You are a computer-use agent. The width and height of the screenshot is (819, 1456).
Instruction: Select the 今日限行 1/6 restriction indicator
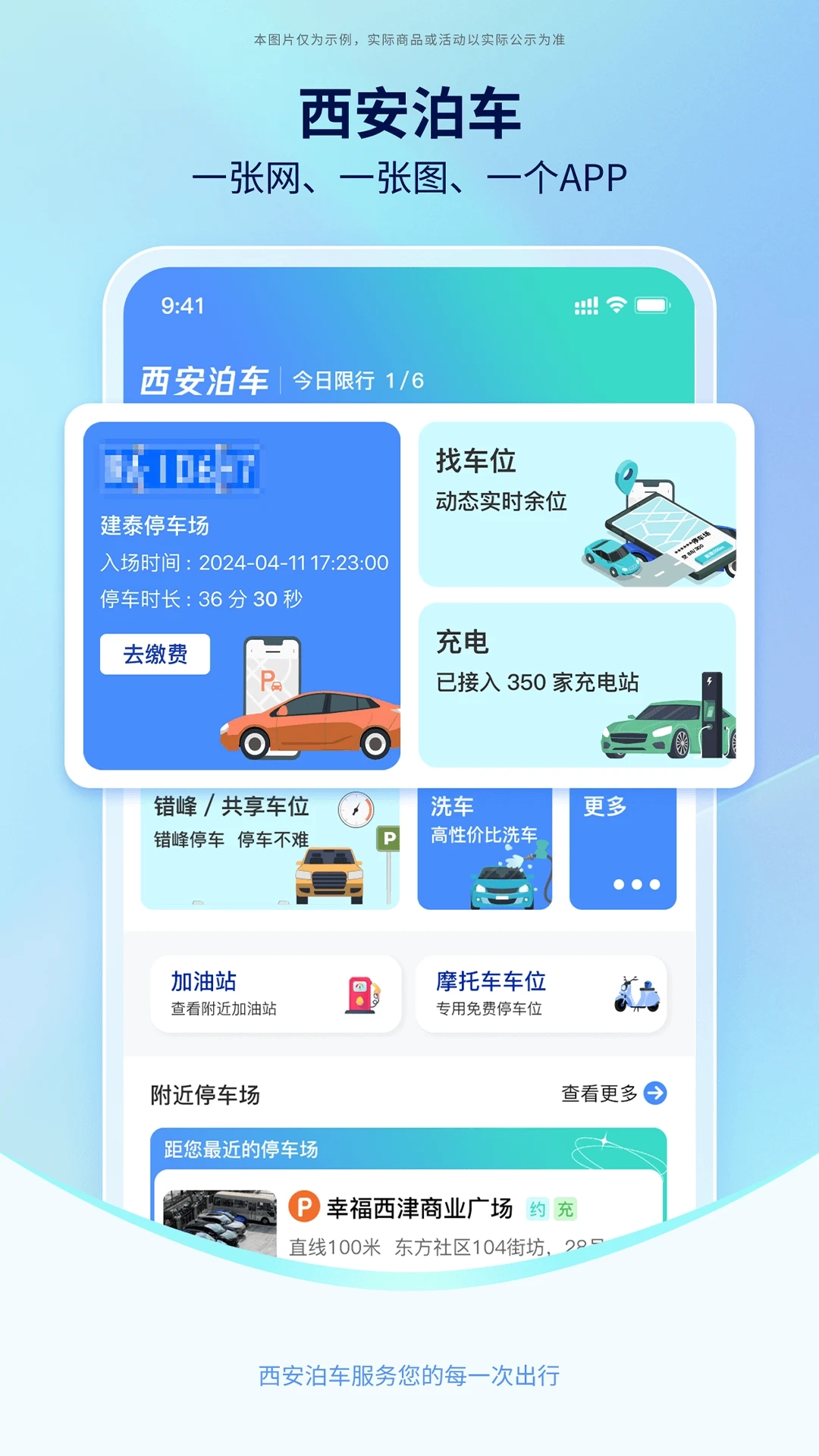(356, 382)
